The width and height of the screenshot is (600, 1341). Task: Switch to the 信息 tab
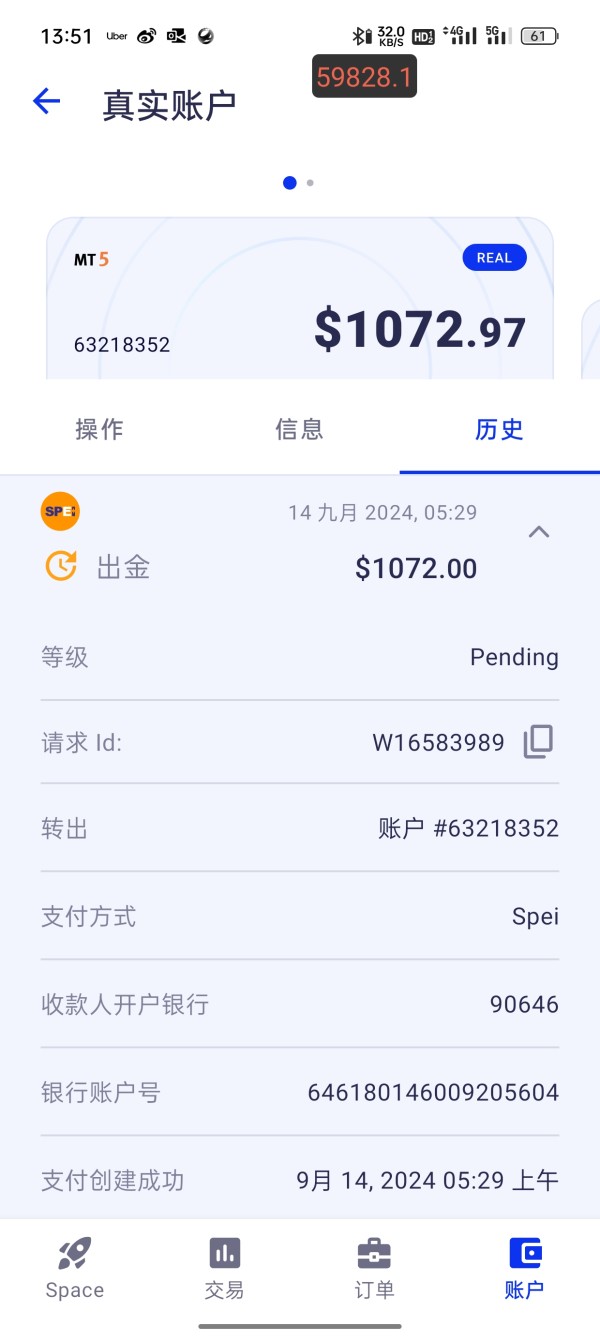click(x=300, y=430)
